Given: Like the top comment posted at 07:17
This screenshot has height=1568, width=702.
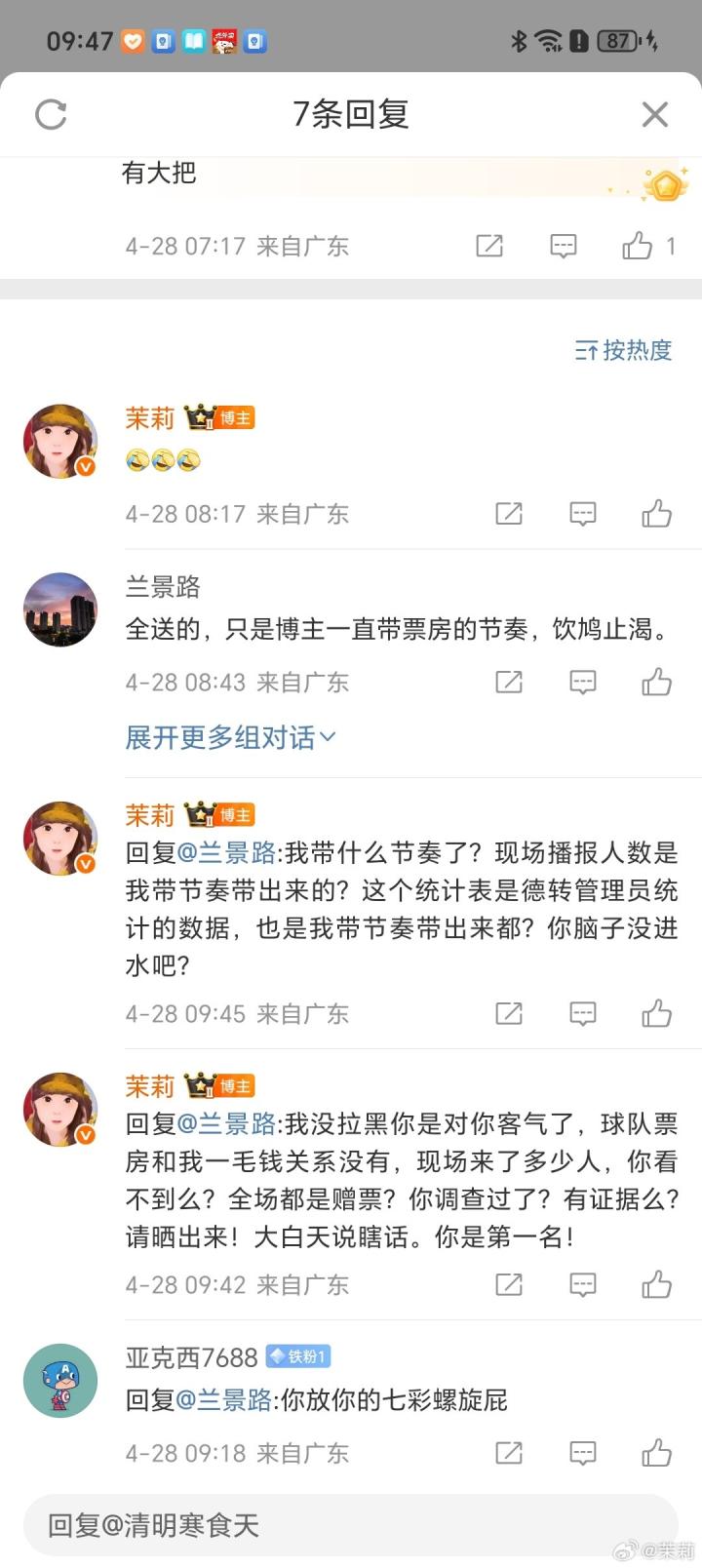Looking at the screenshot, I should pyautogui.click(x=639, y=246).
